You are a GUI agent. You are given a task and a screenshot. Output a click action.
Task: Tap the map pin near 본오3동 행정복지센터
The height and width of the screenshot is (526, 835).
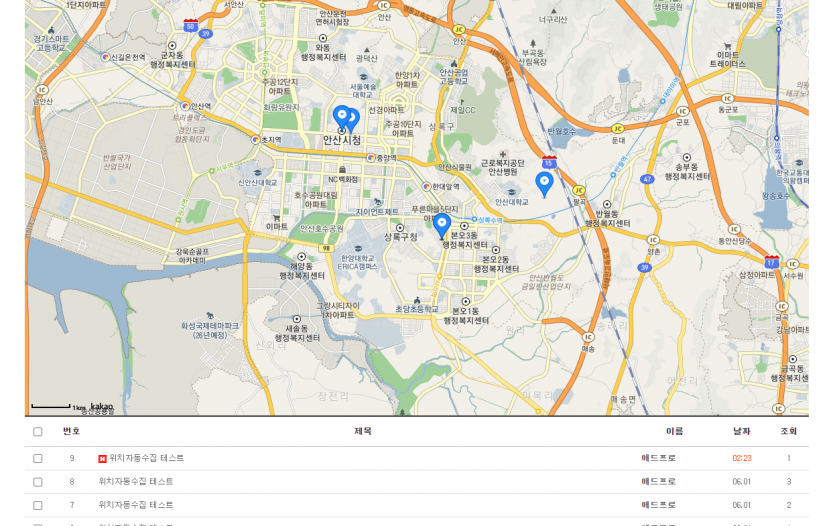442,224
